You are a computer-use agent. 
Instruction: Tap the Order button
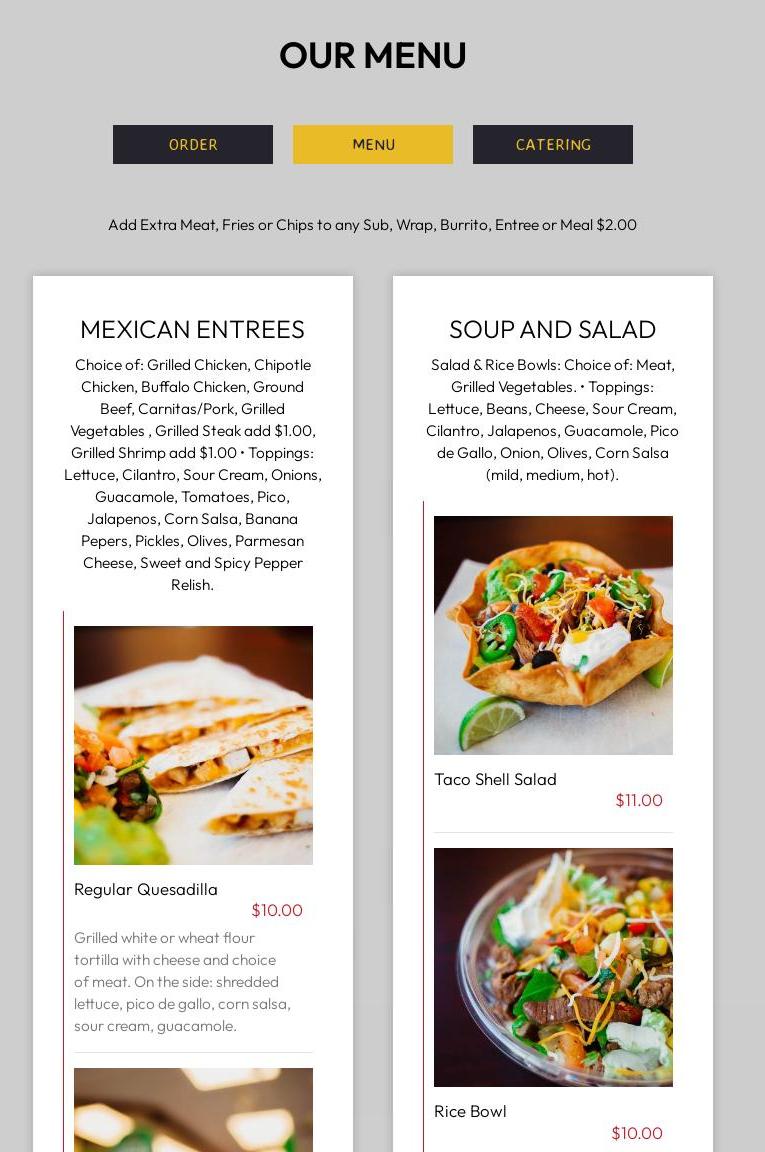(x=193, y=145)
